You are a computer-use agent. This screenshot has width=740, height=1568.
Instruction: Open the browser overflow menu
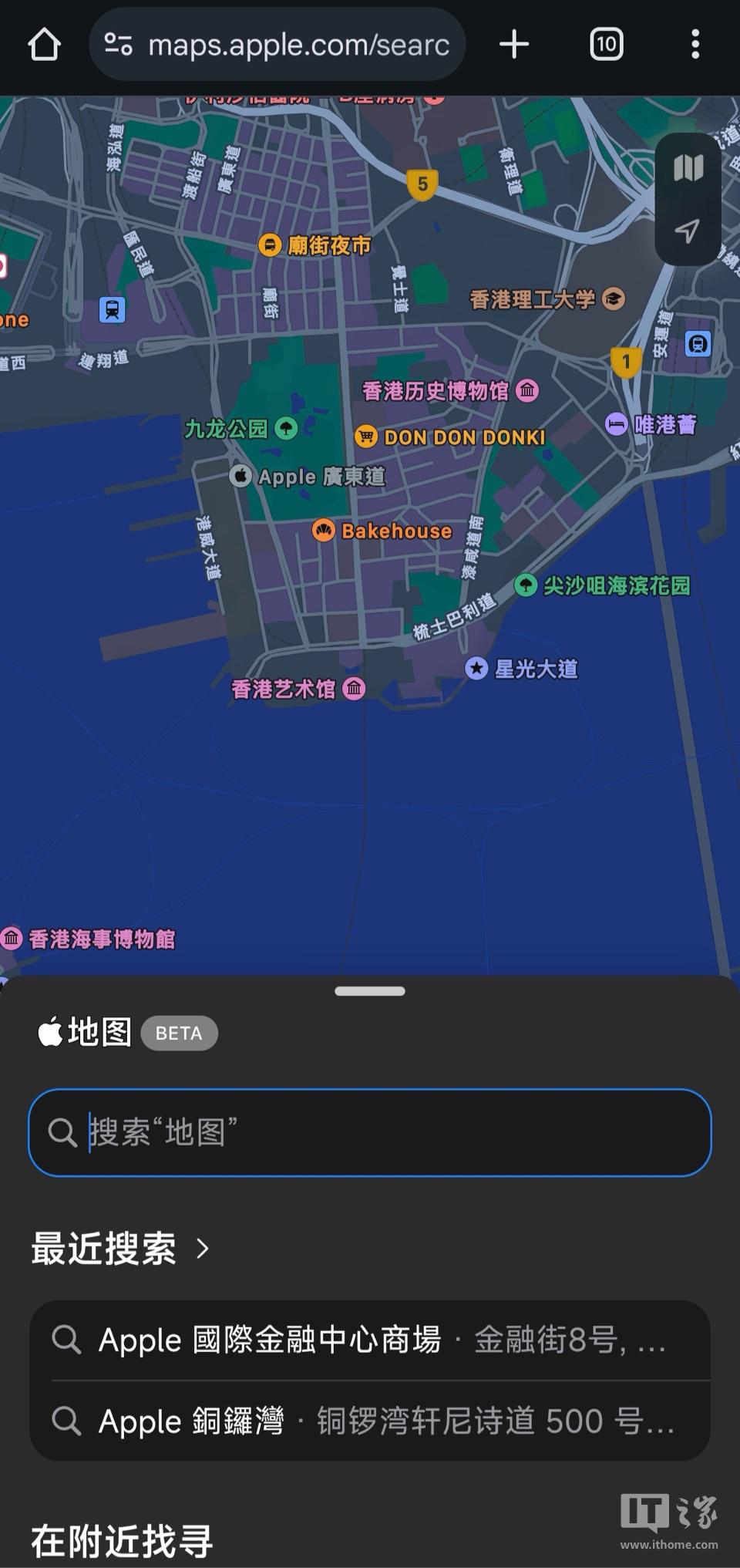695,45
